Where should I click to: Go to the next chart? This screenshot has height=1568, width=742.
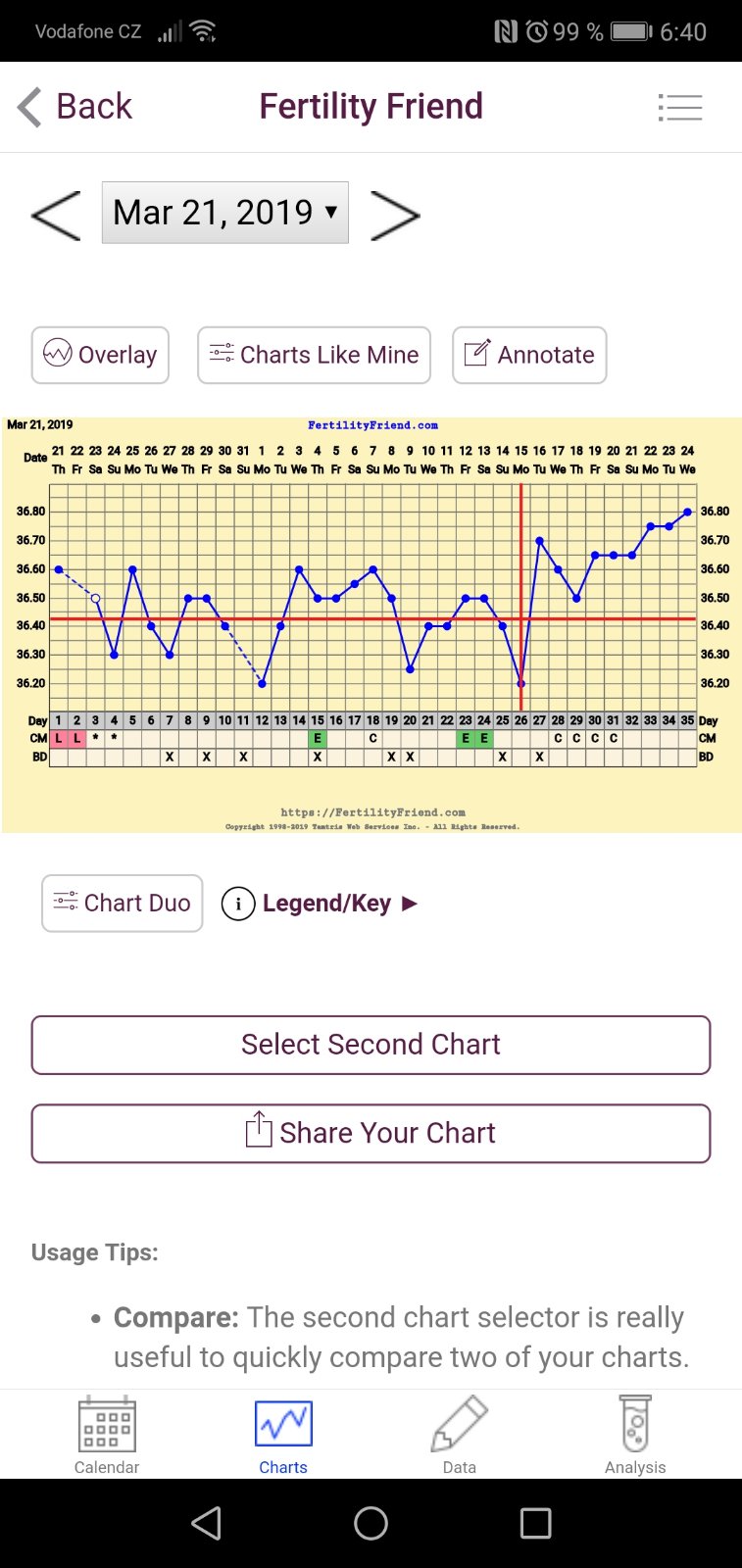pos(394,215)
